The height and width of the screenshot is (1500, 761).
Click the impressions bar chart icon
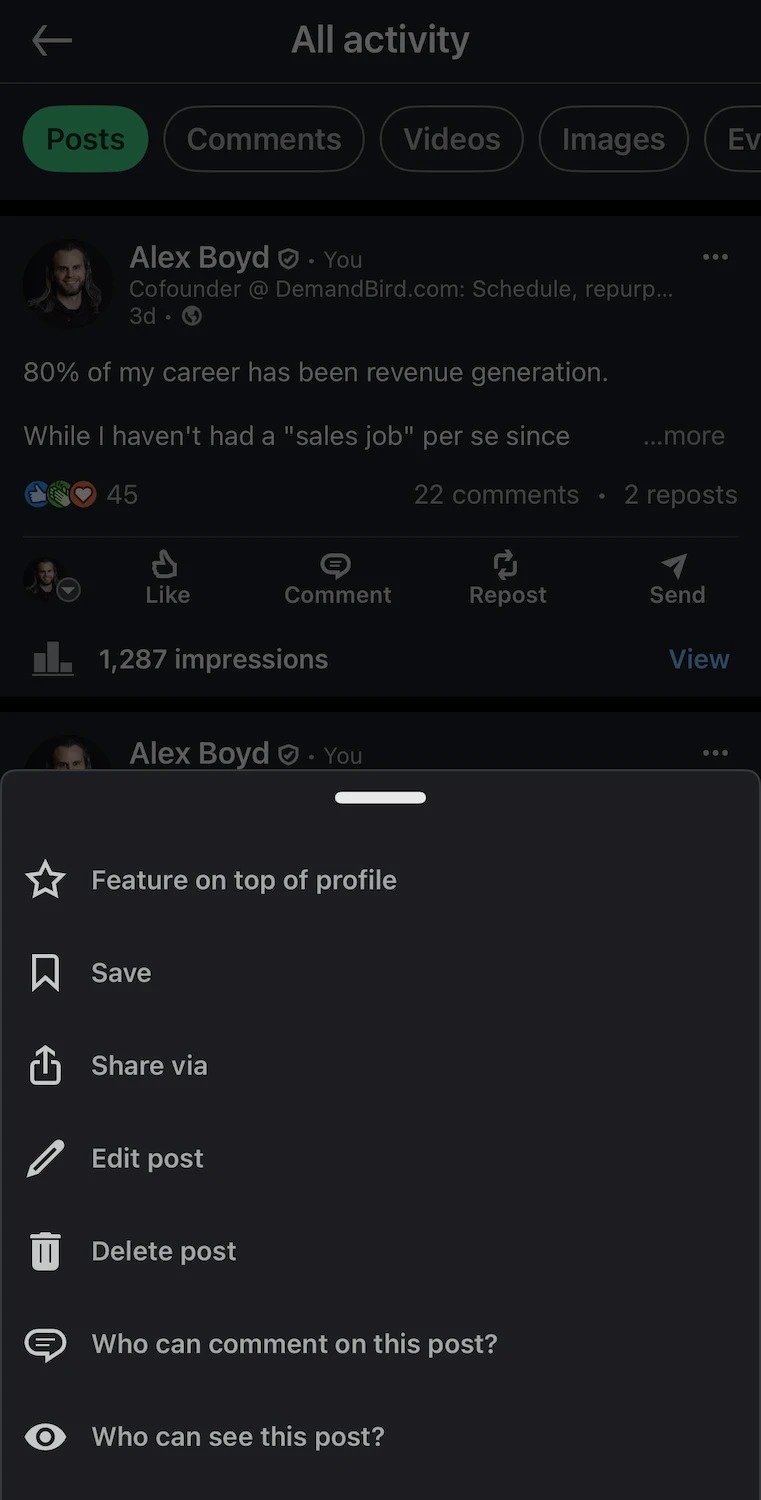[x=52, y=658]
